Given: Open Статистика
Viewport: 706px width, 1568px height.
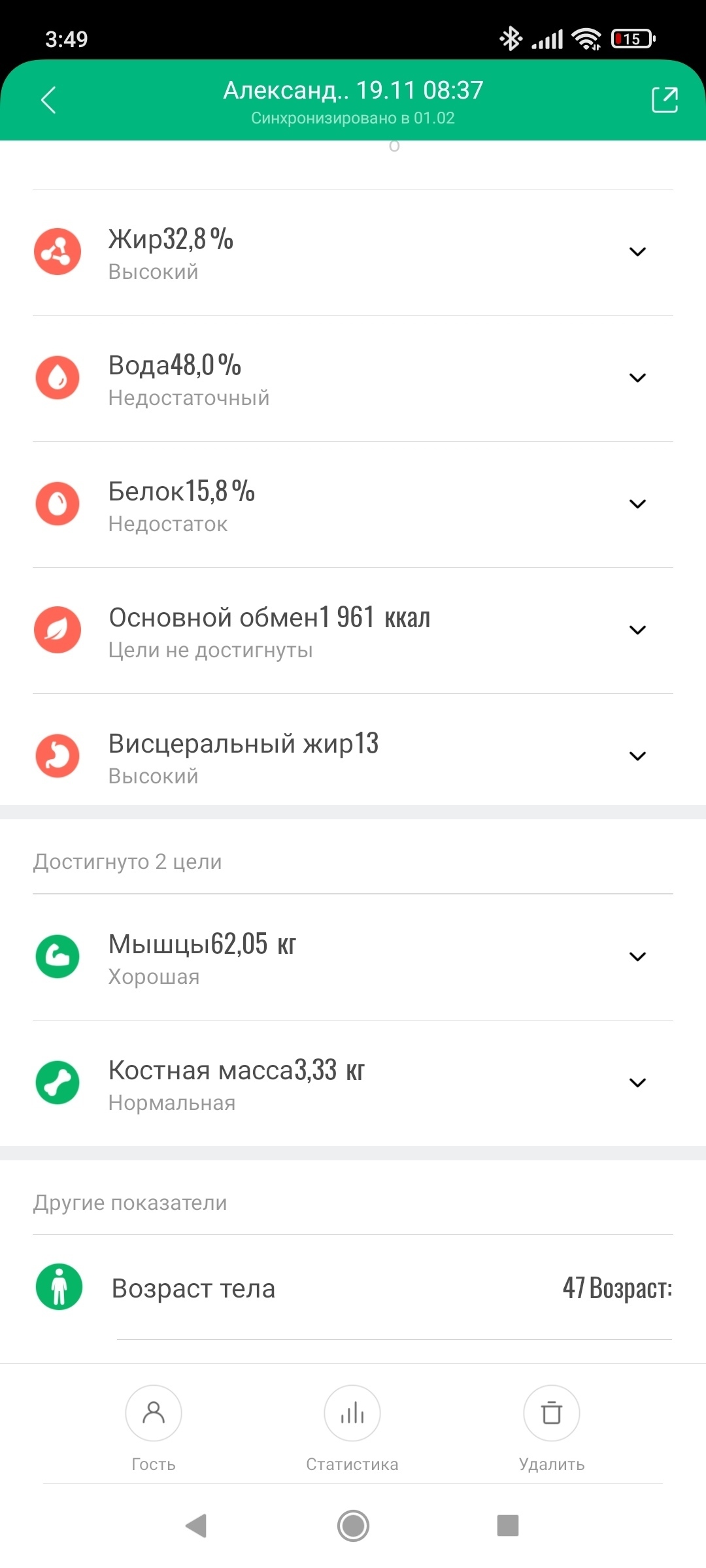Looking at the screenshot, I should coord(352,1414).
